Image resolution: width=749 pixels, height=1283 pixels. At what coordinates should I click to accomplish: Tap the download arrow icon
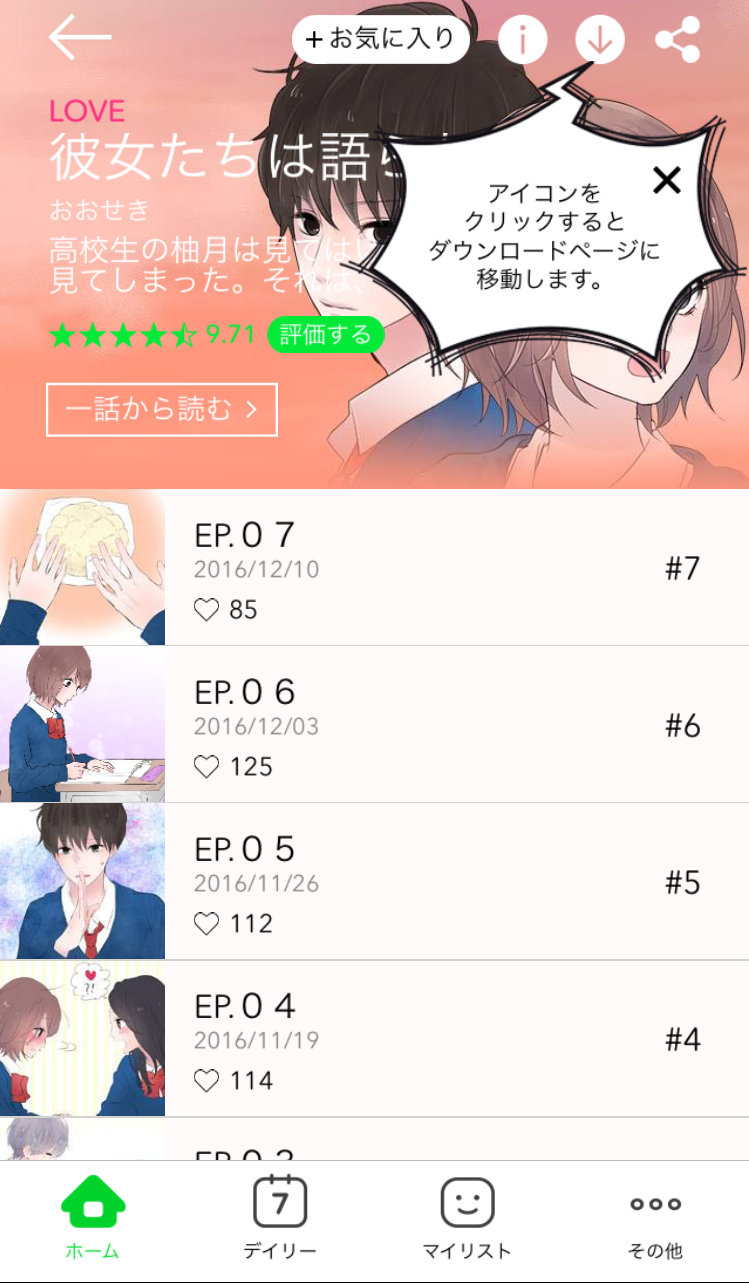600,40
